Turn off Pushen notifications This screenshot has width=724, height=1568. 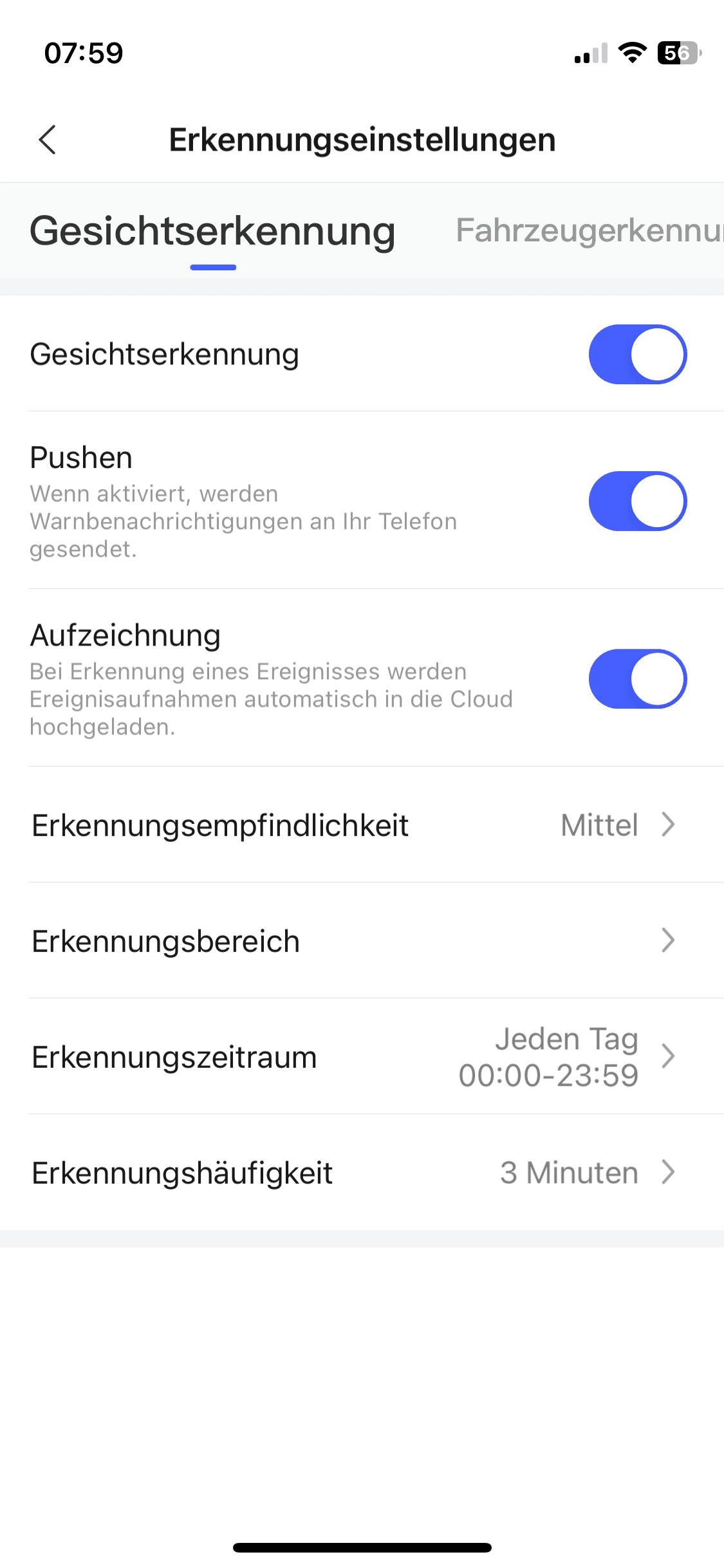point(637,501)
